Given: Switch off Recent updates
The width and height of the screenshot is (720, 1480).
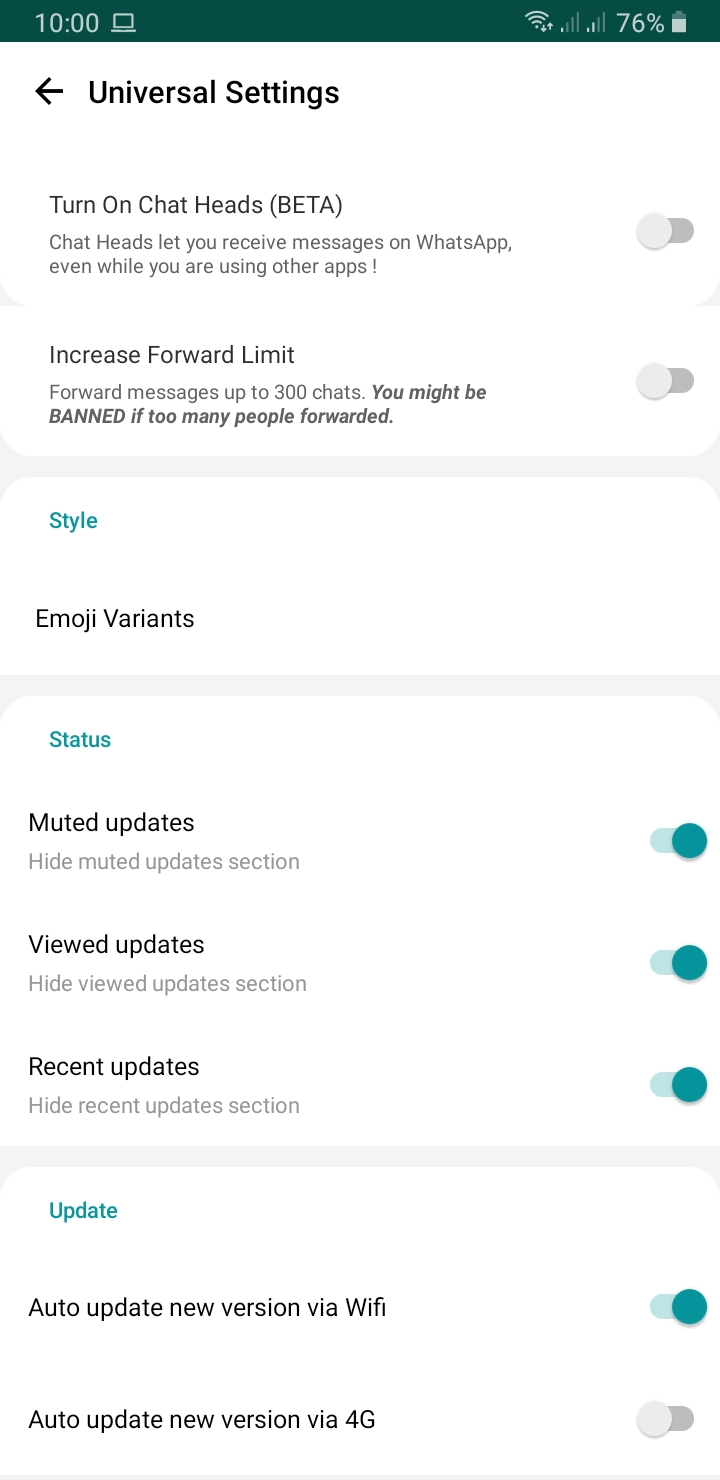Looking at the screenshot, I should click(x=678, y=1085).
